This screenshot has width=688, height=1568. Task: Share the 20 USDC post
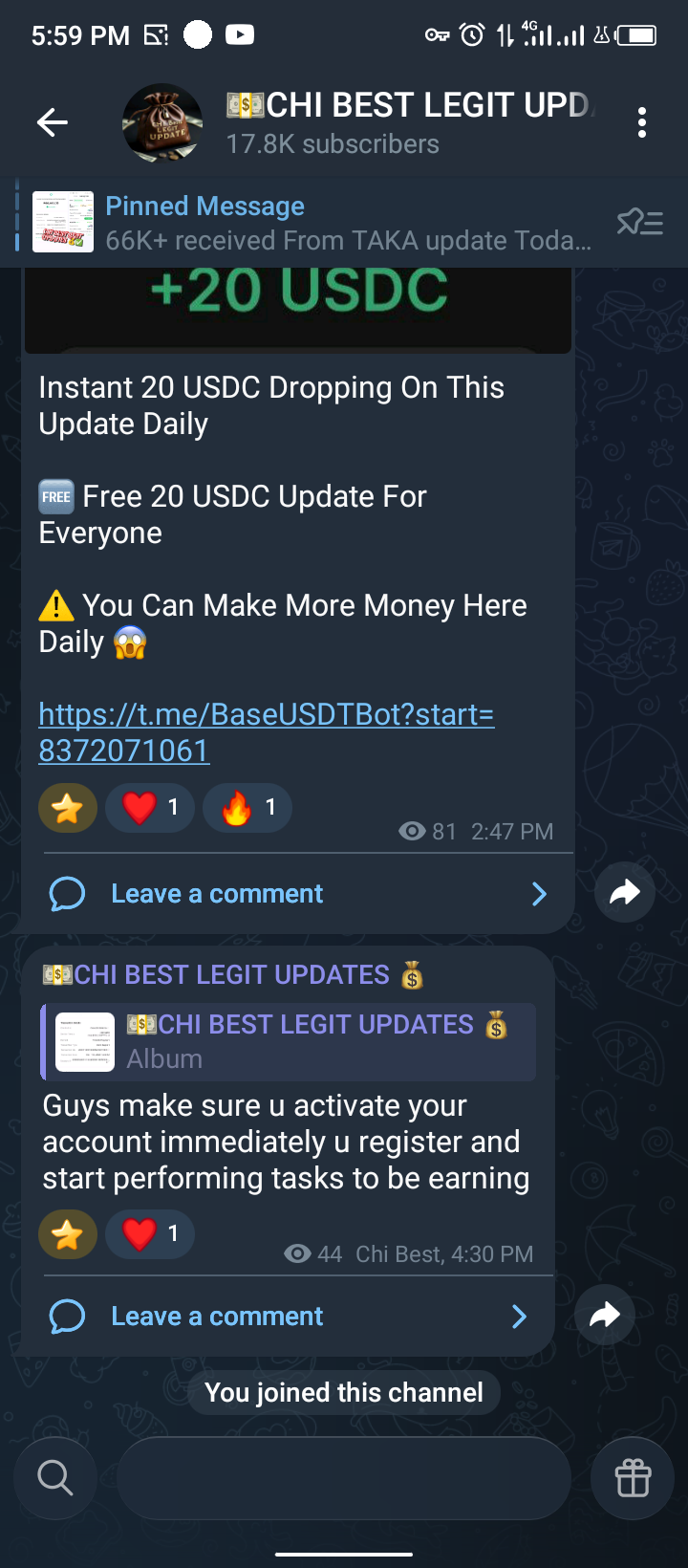click(624, 893)
